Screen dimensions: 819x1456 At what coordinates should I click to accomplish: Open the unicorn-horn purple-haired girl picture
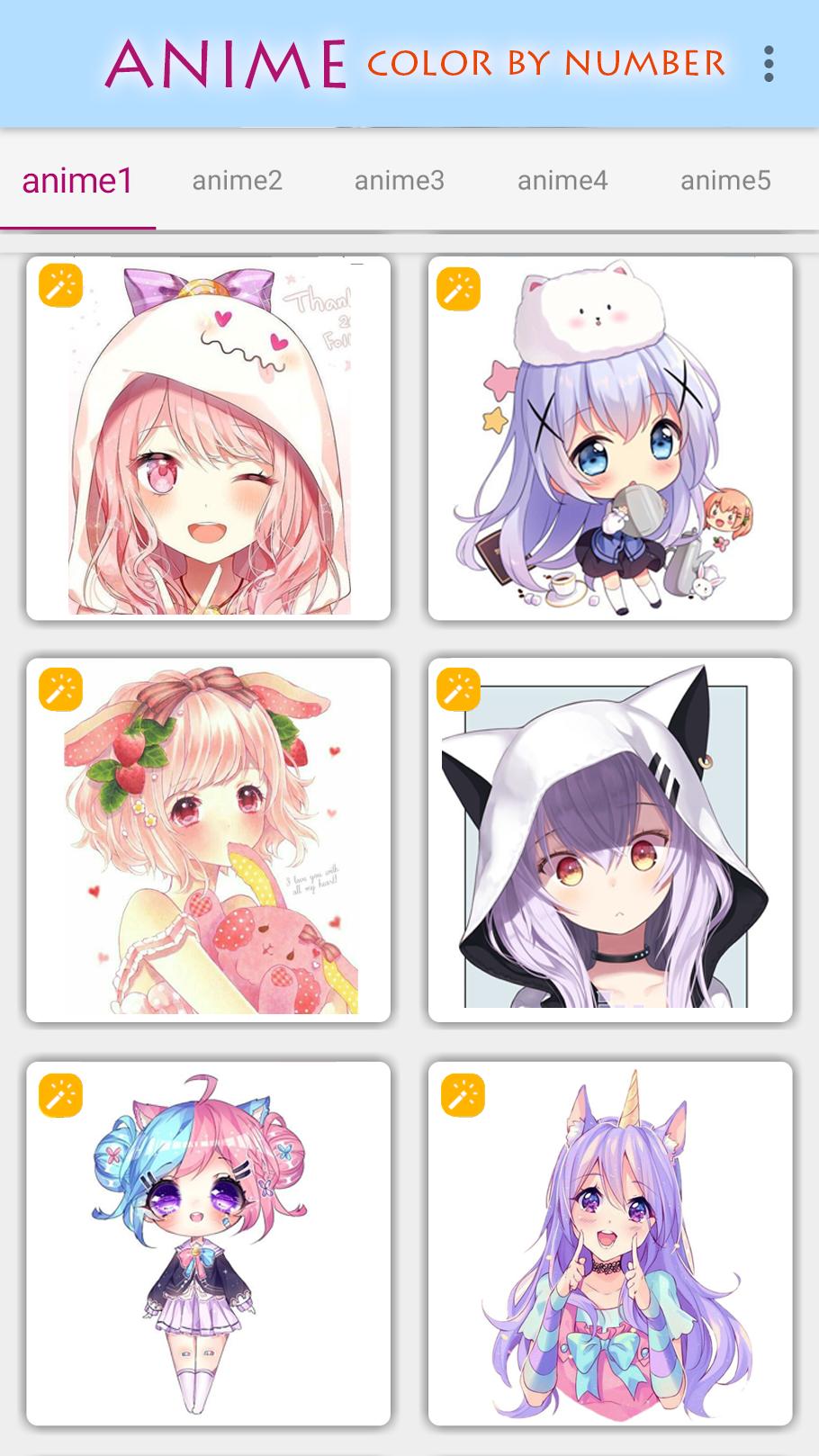click(x=610, y=1243)
